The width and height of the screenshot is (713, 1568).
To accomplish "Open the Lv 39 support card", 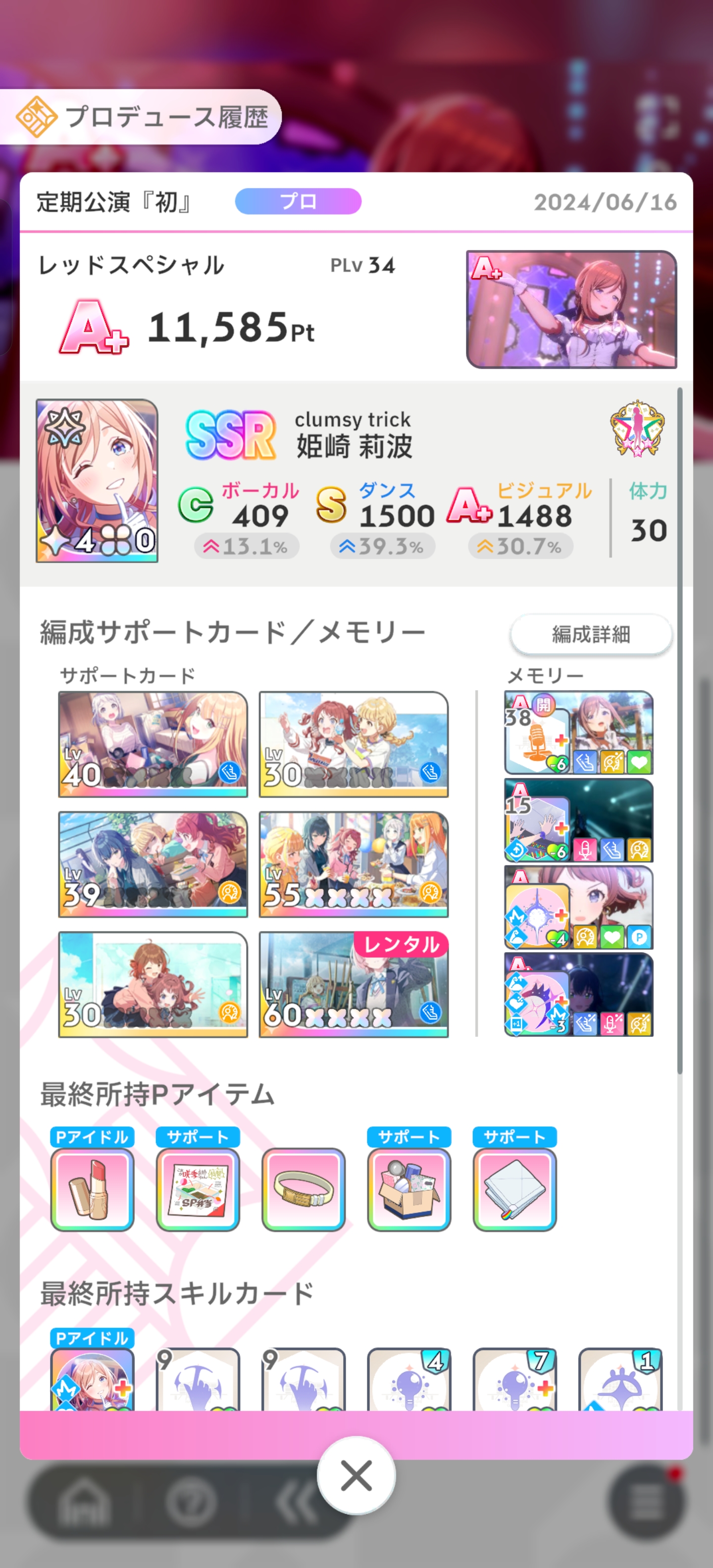I will [x=153, y=864].
